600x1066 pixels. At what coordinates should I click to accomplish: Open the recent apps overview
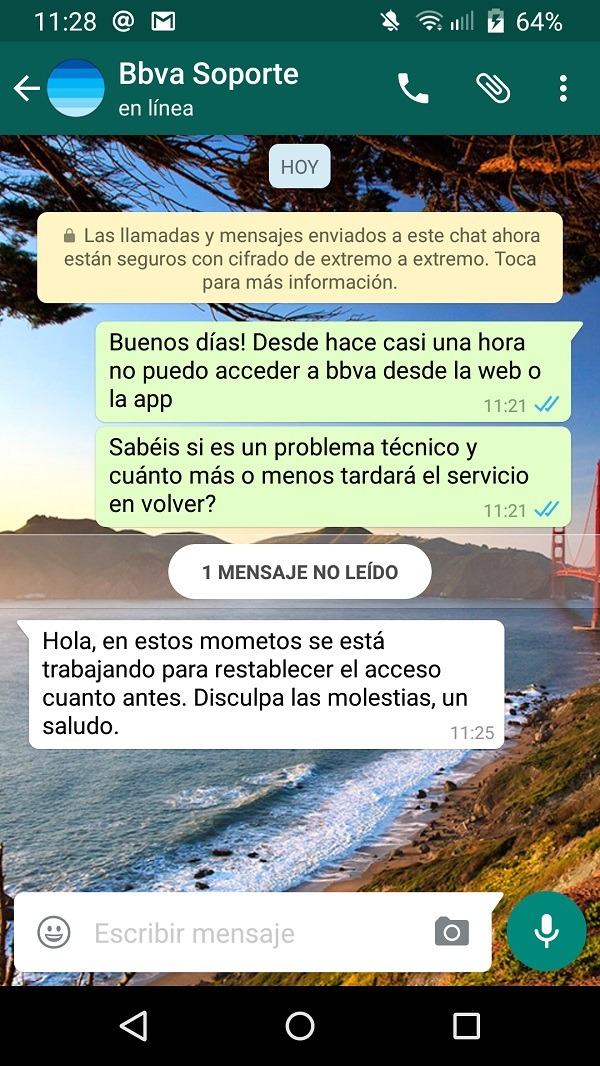tap(466, 1025)
